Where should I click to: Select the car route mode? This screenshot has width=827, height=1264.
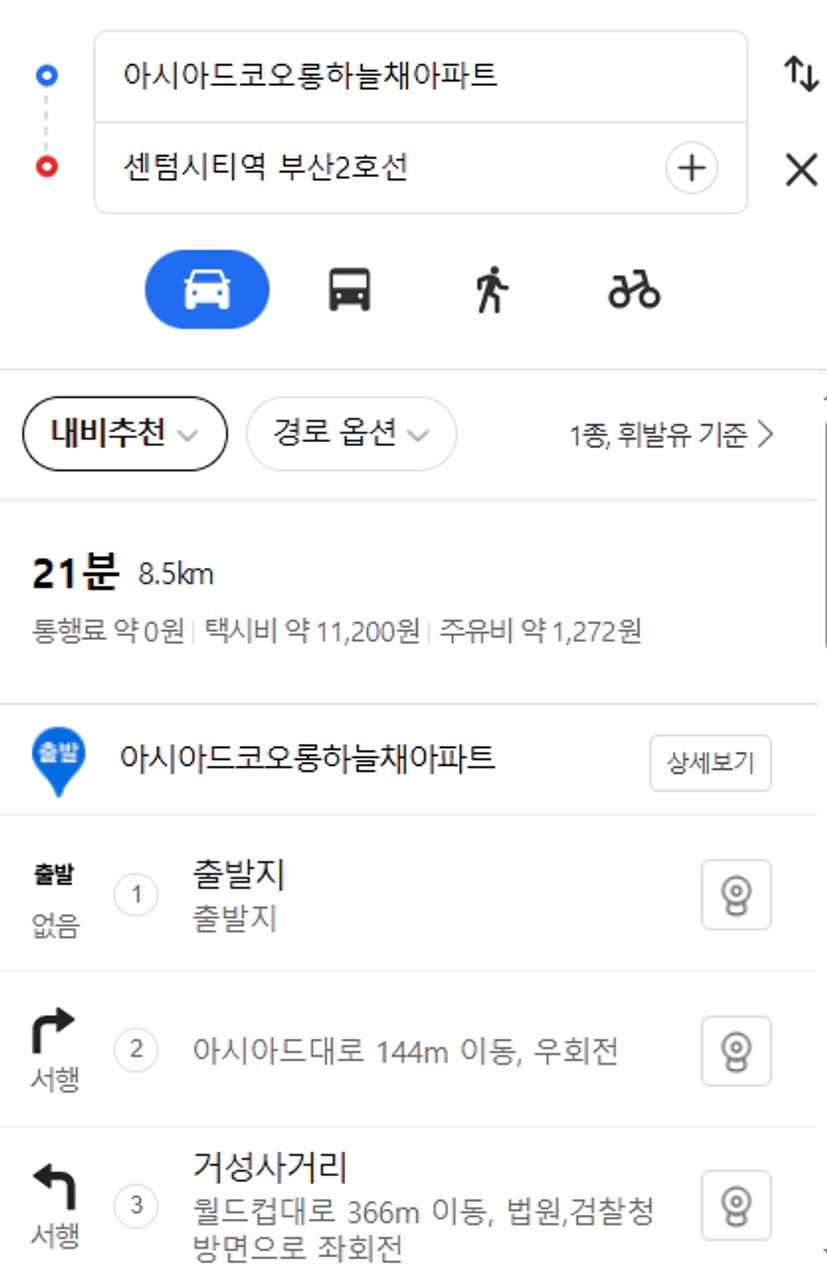click(207, 289)
